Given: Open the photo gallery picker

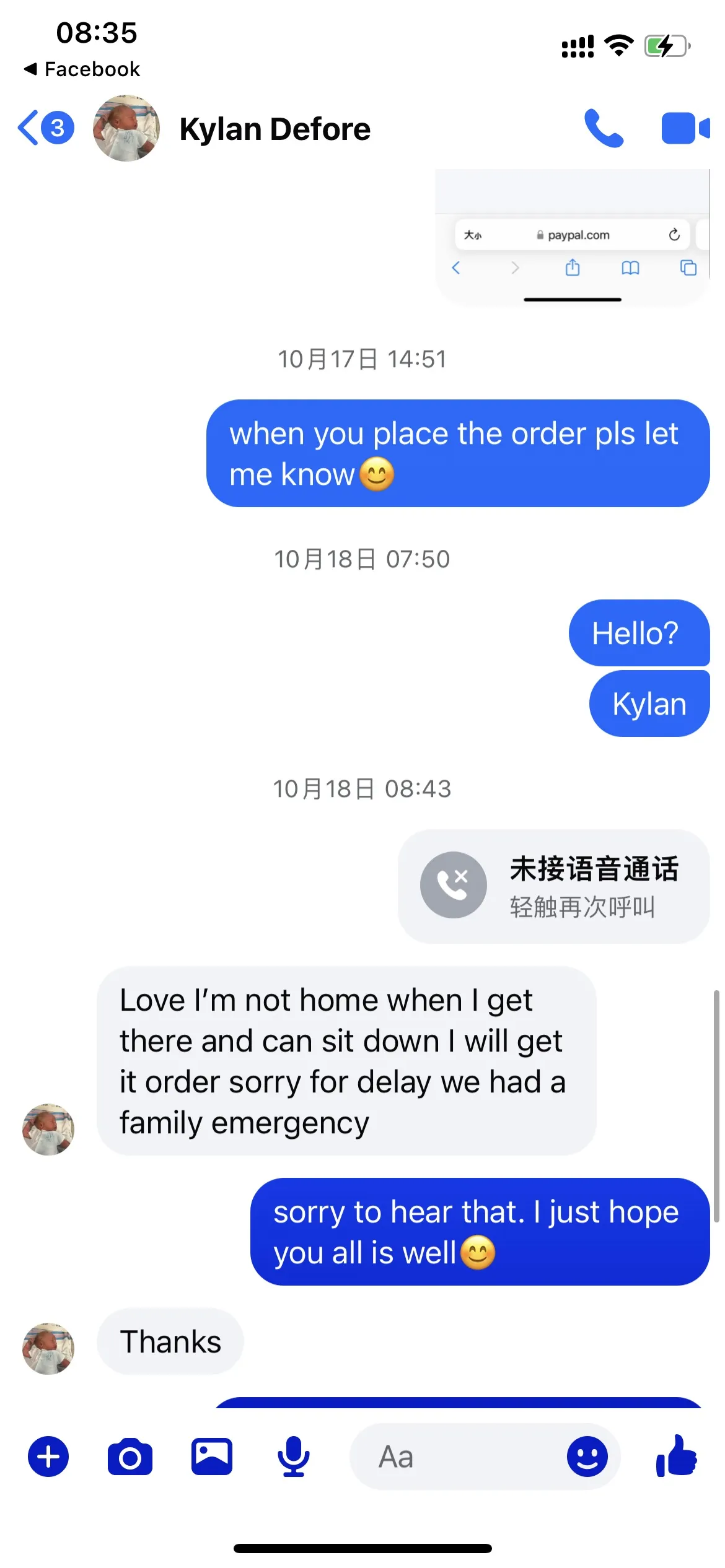Looking at the screenshot, I should [x=212, y=1456].
